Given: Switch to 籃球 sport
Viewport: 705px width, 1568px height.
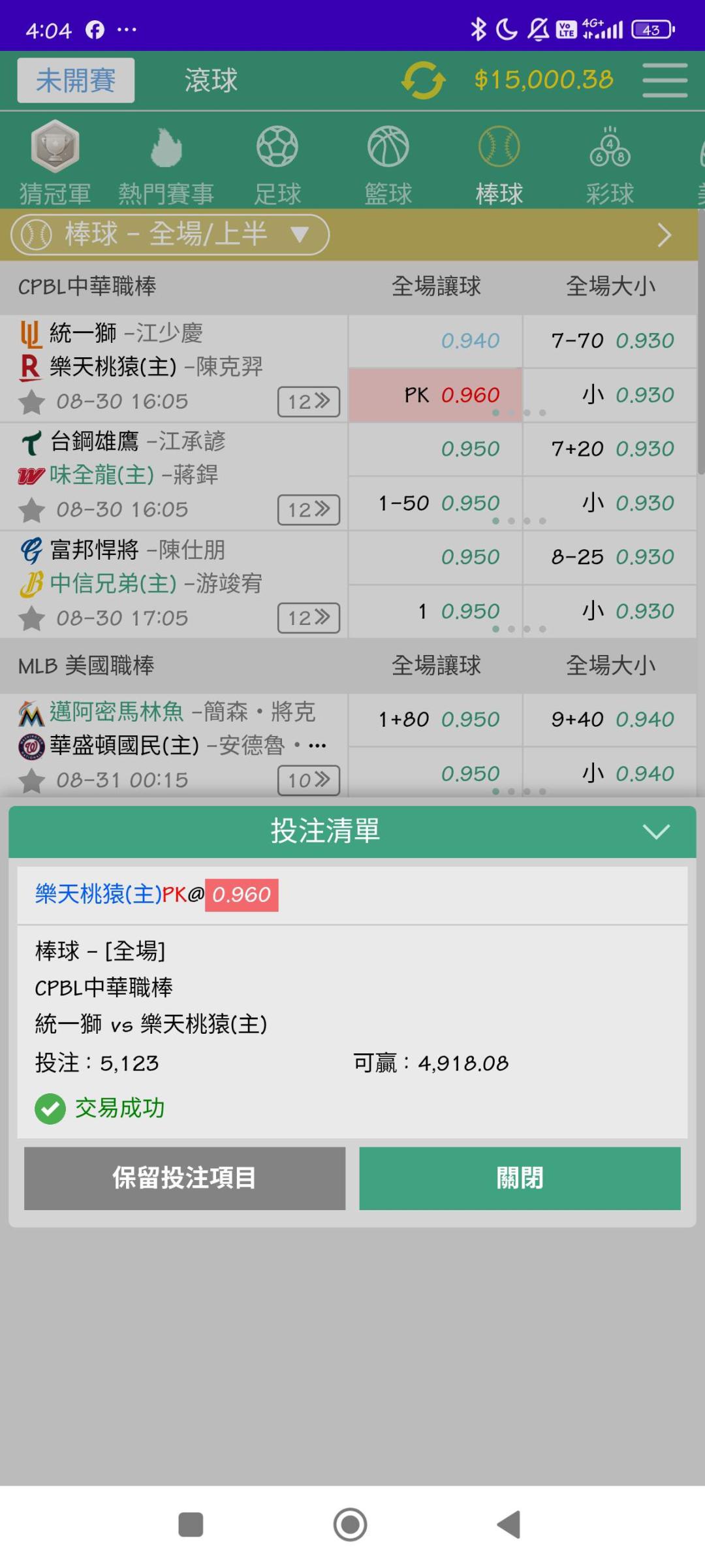Looking at the screenshot, I should [388, 163].
